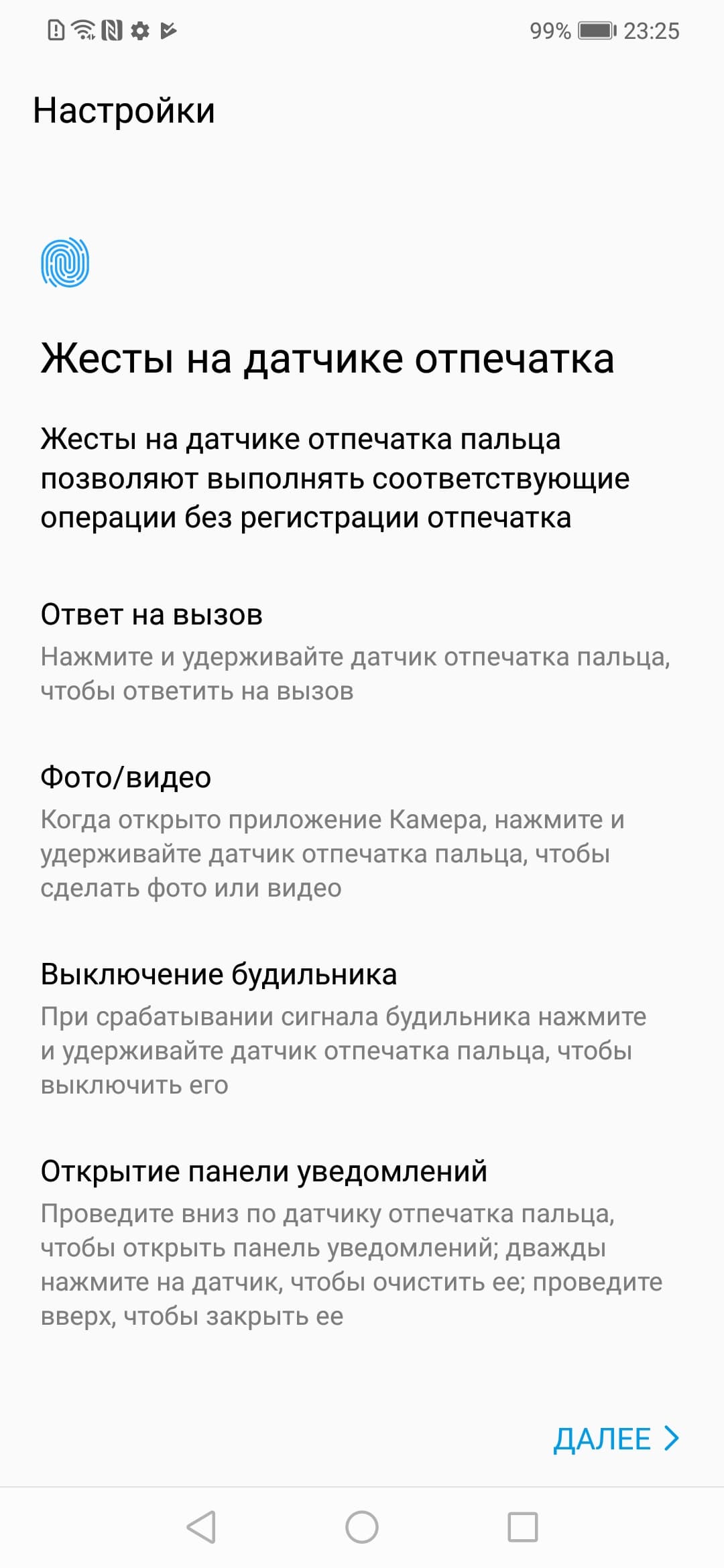Tap ДАЛЕЕ to continue
This screenshot has height=1568, width=724.
(615, 1439)
